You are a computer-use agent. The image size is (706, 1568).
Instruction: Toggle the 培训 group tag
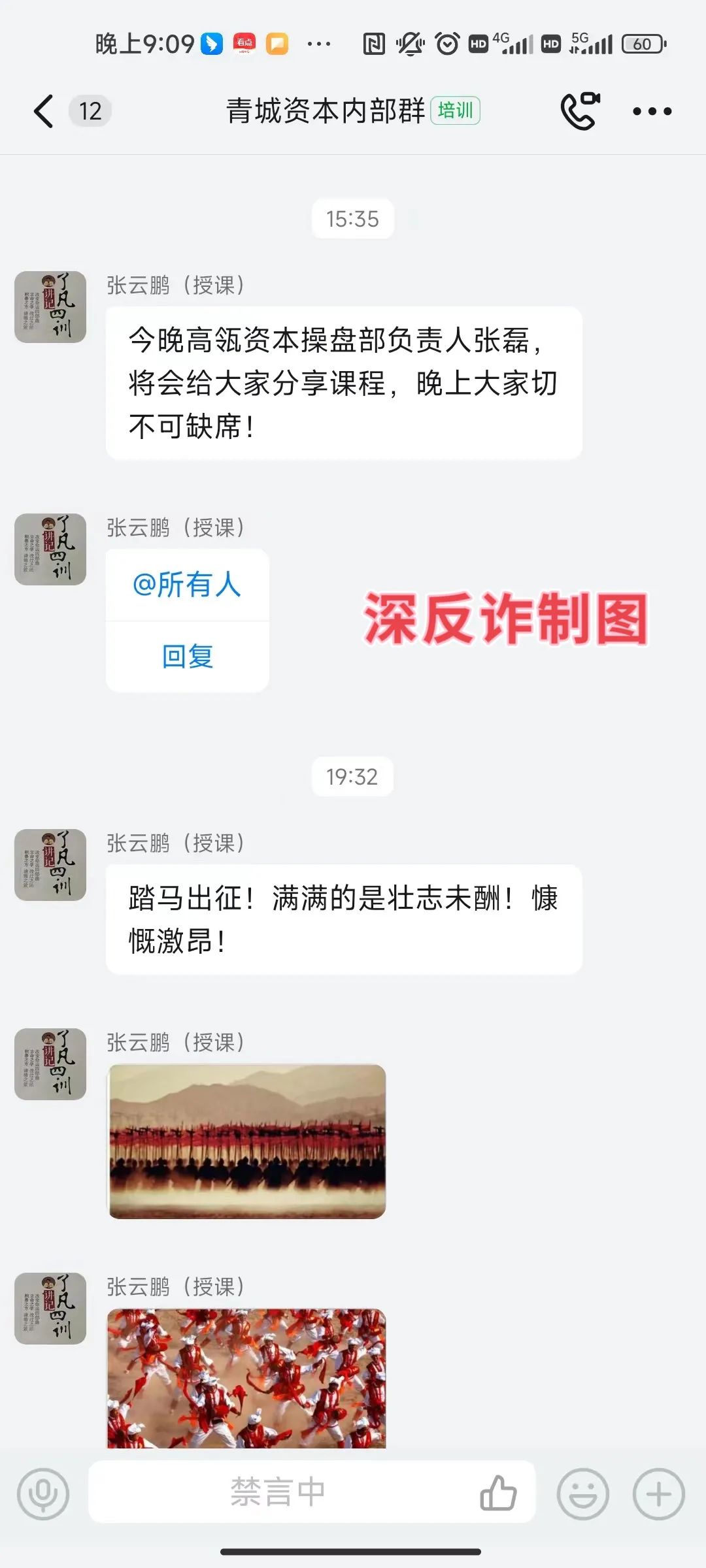456,110
